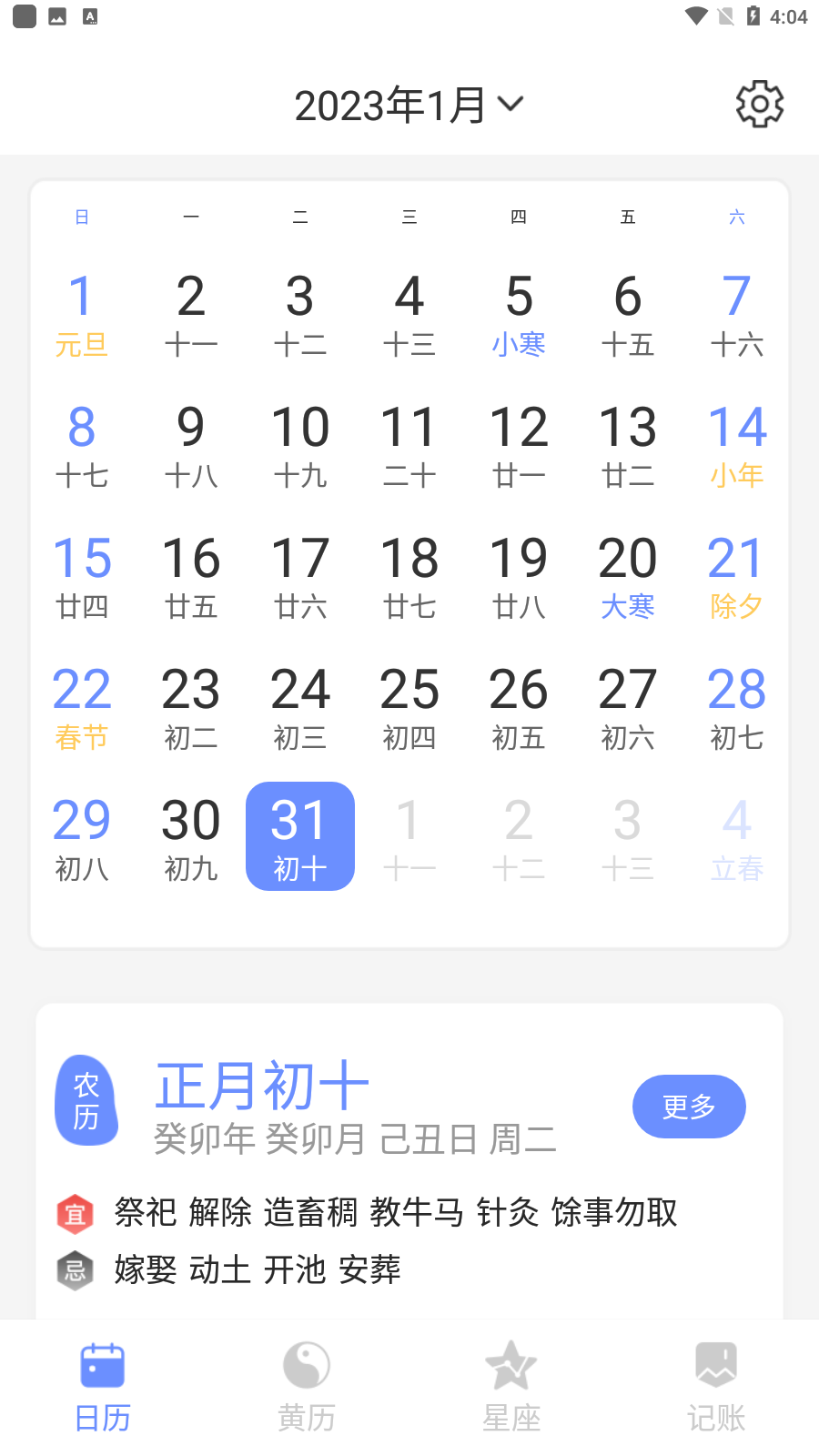Tap 小寒 solar term on January 5
The image size is (819, 1456).
click(519, 314)
